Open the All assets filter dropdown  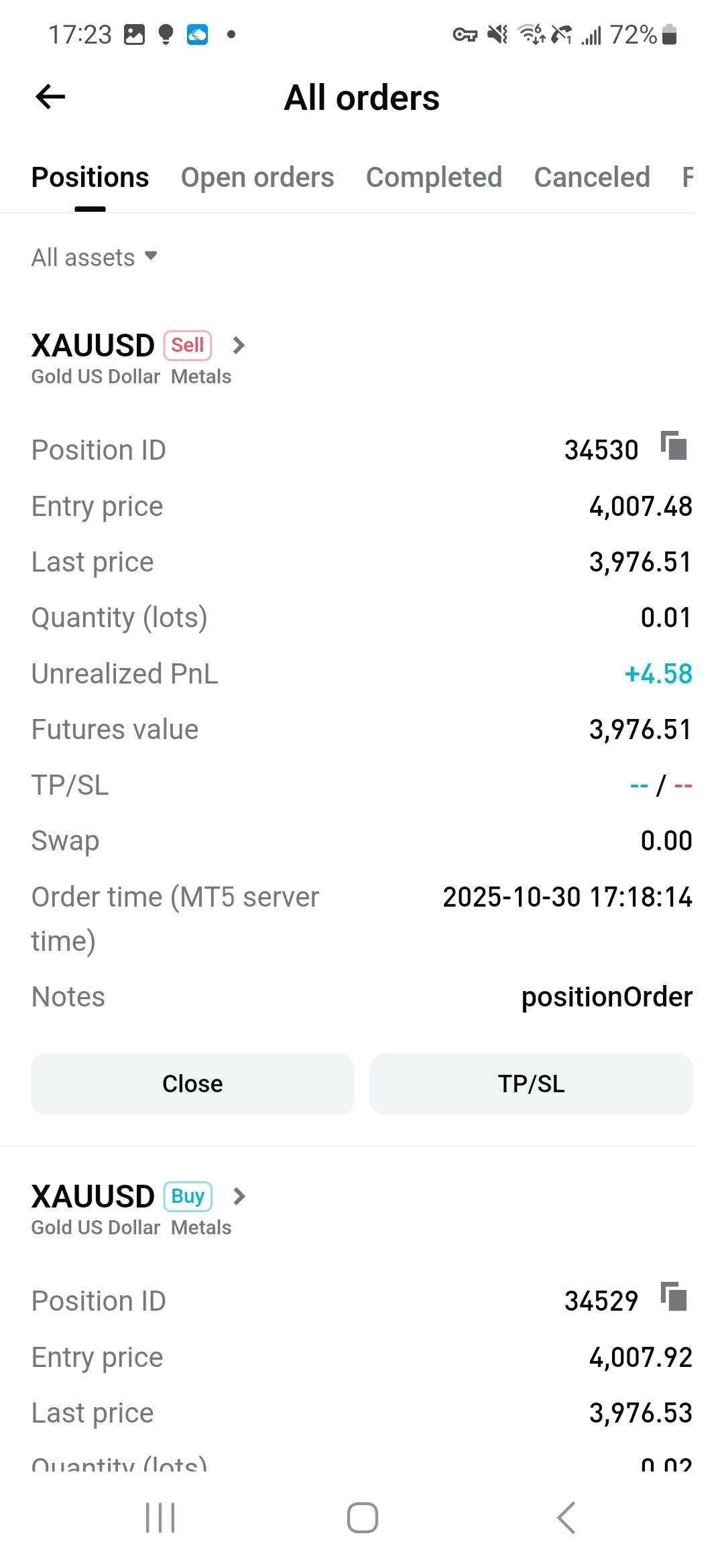tap(94, 257)
